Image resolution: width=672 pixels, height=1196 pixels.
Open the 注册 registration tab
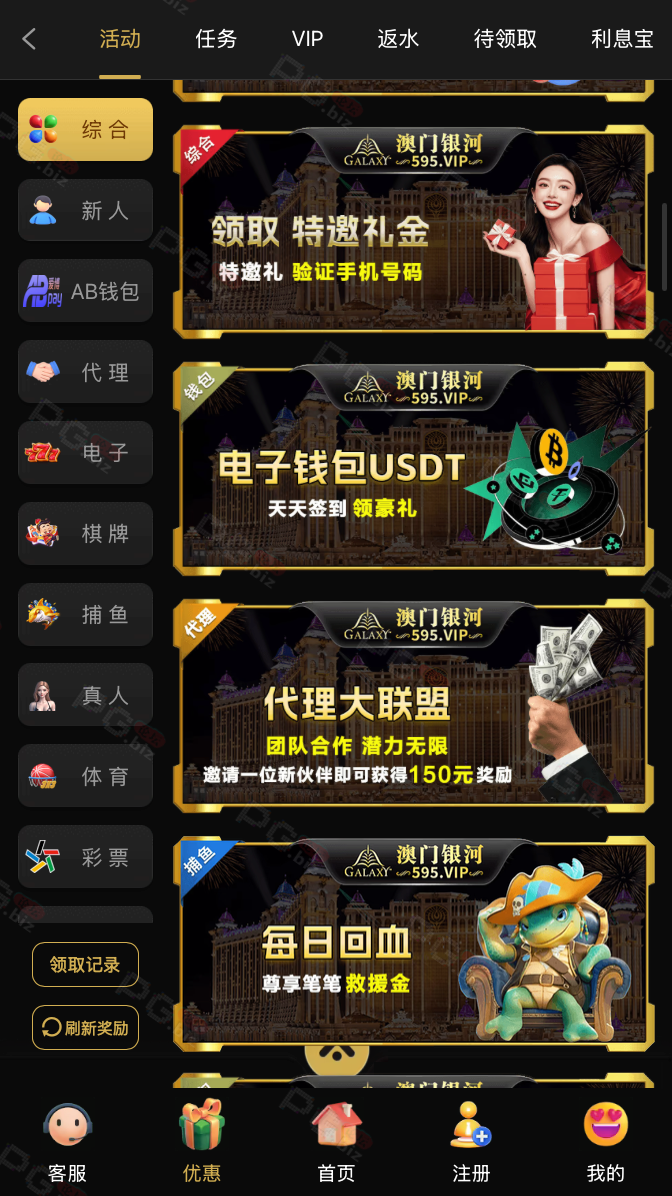tap(470, 1142)
